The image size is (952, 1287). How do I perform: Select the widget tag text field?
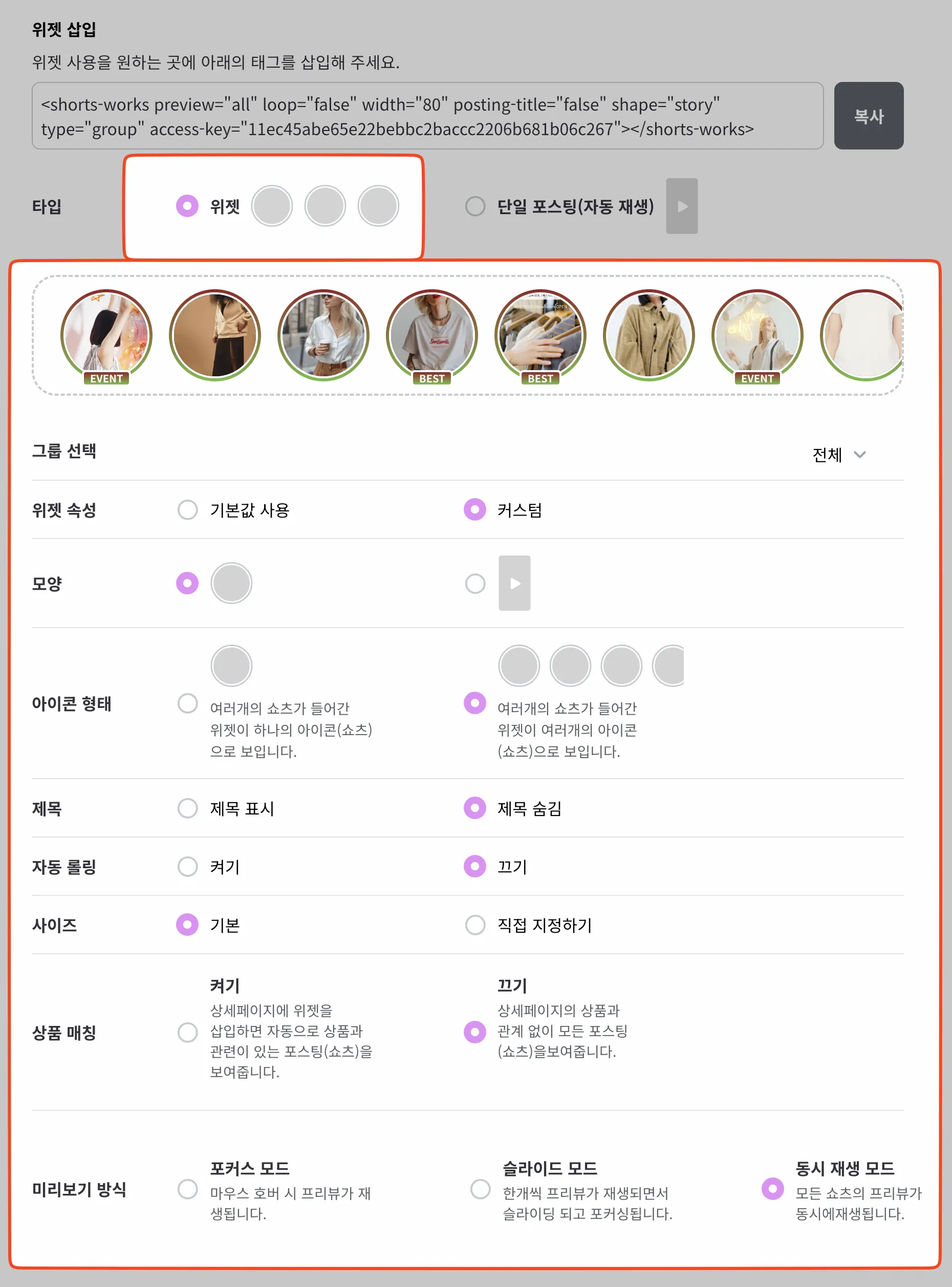pos(426,116)
